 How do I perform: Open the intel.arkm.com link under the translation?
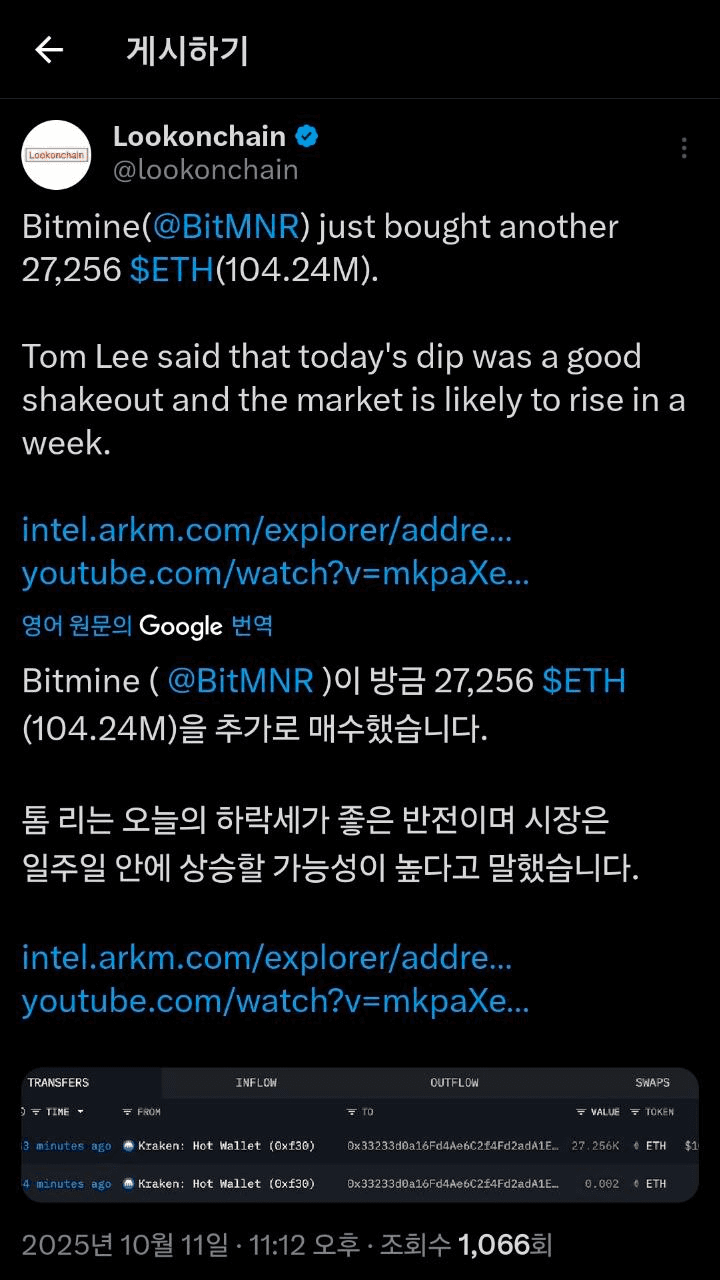[267, 959]
